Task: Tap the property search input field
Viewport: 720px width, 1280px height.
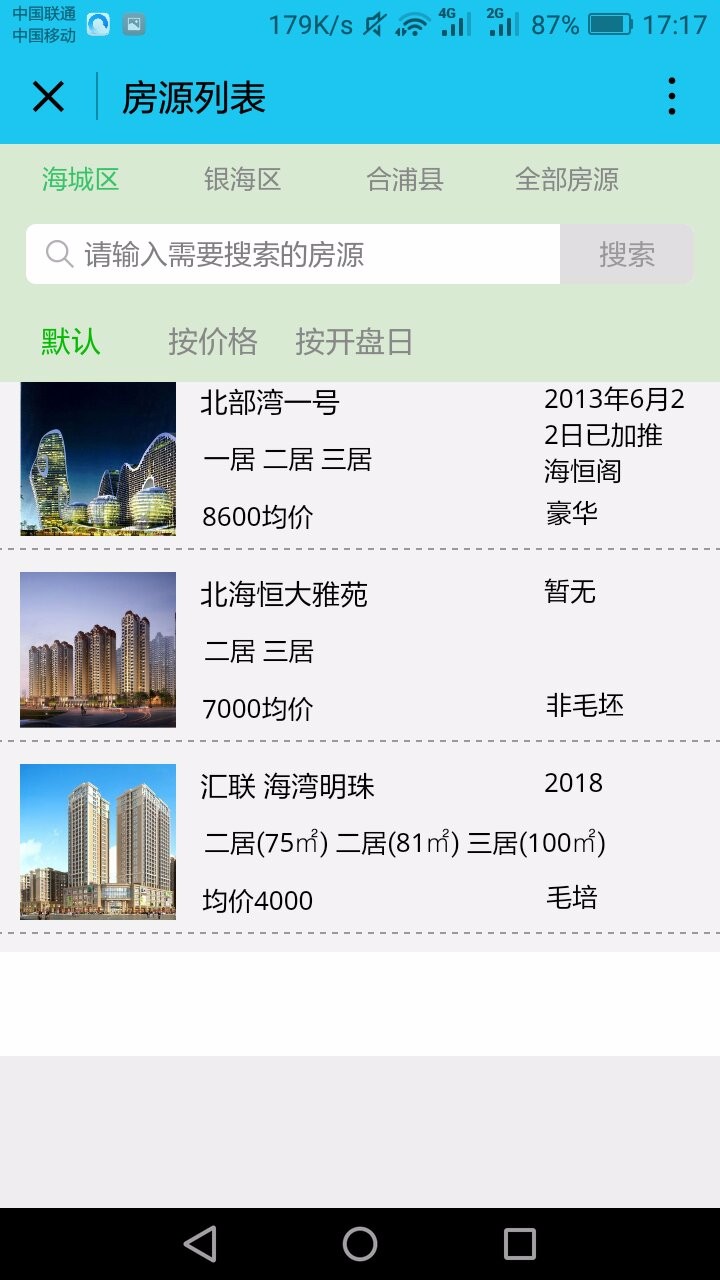Action: point(293,254)
